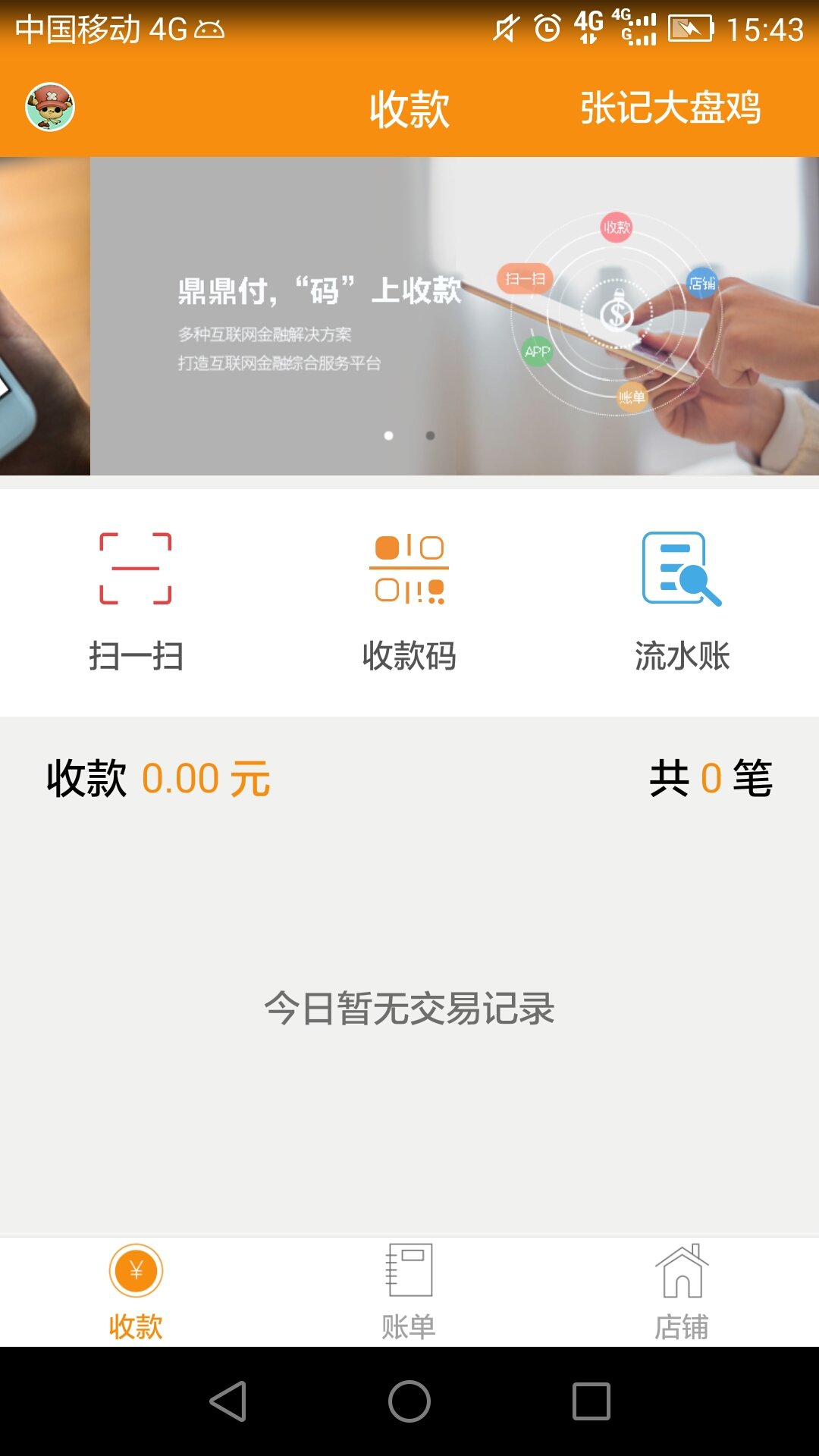Open the profile avatar
The width and height of the screenshot is (819, 1456).
coord(50,107)
